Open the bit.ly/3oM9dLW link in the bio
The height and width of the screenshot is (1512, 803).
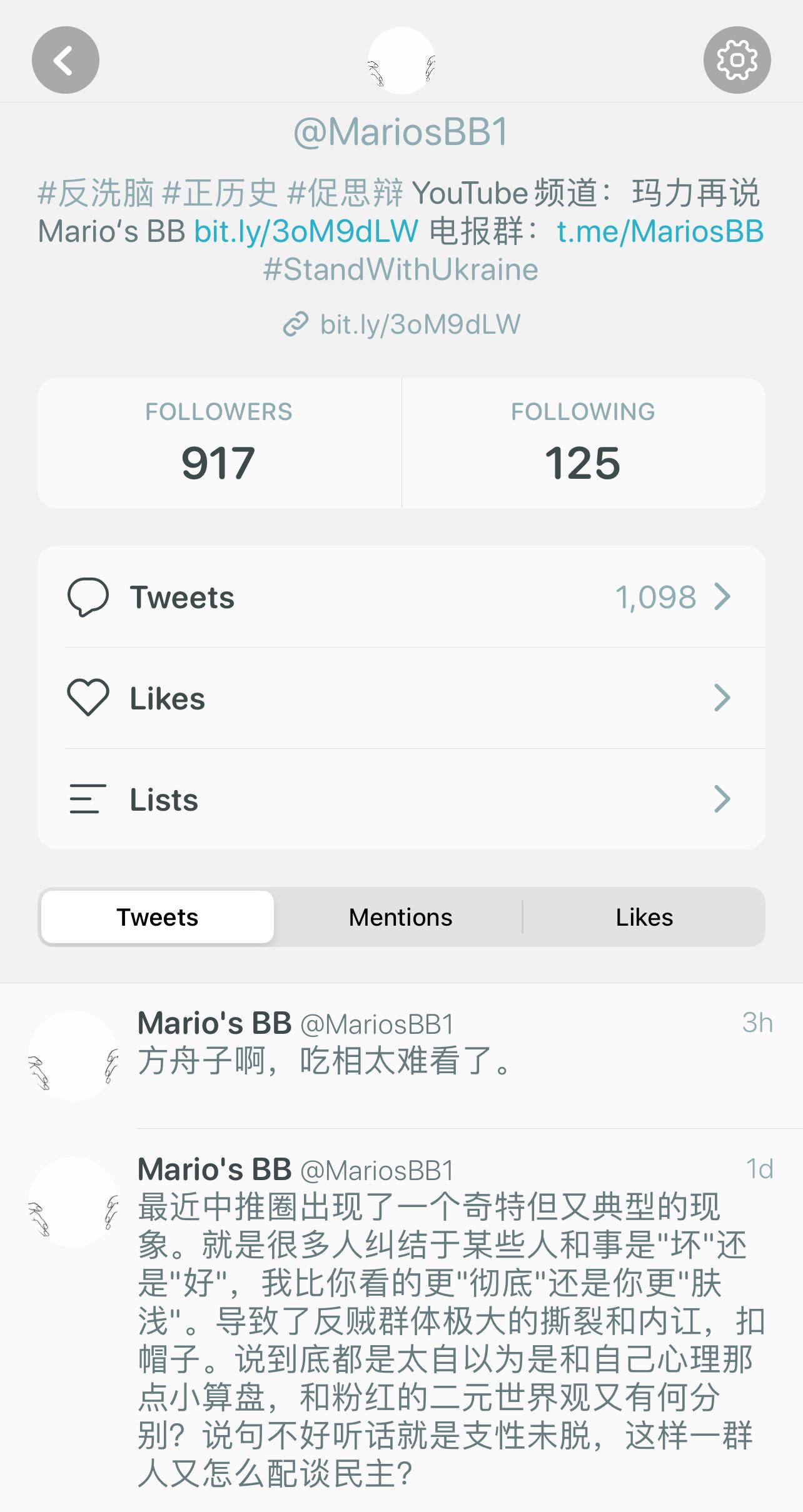[306, 231]
